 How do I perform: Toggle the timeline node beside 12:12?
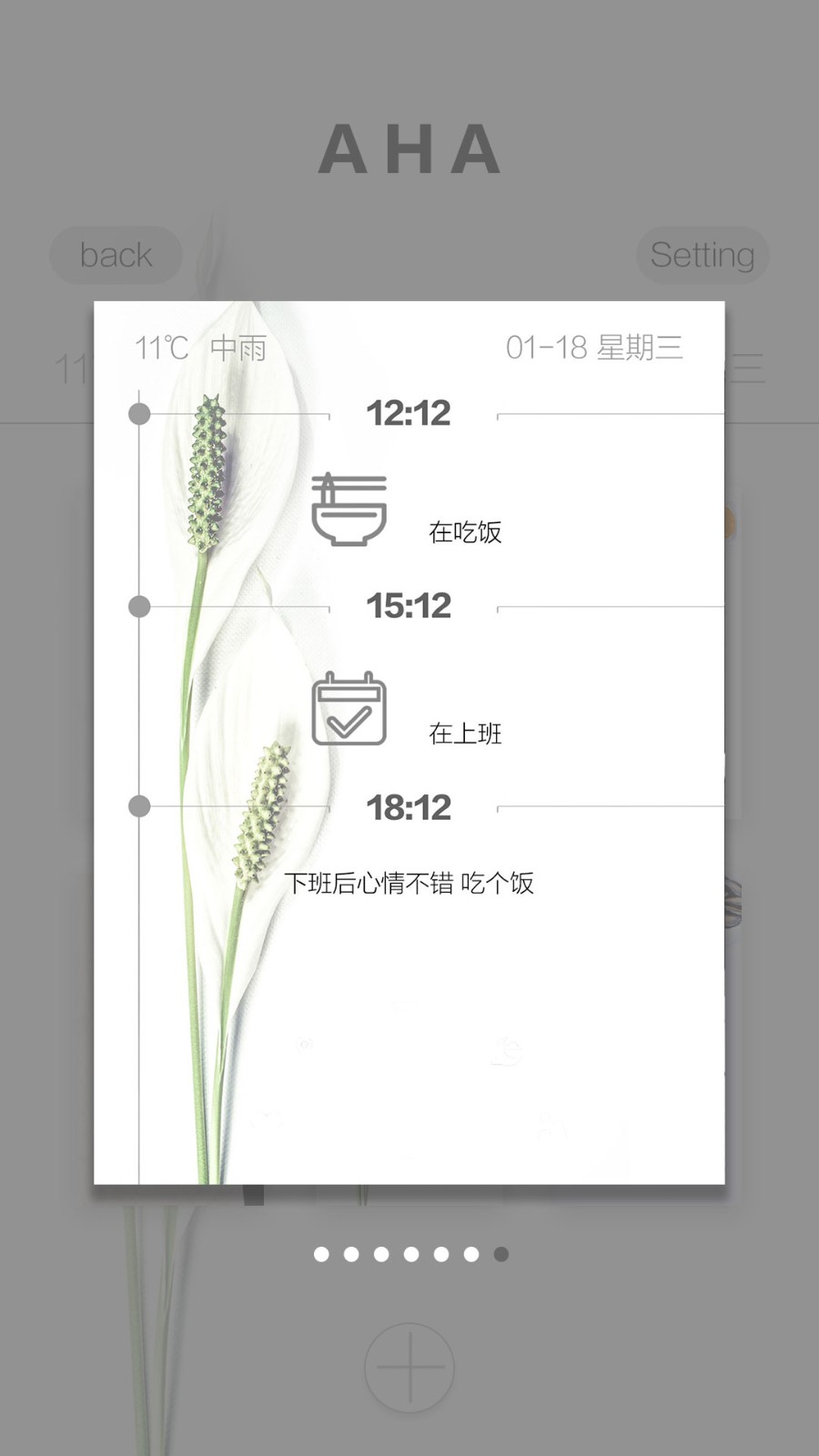pos(138,413)
